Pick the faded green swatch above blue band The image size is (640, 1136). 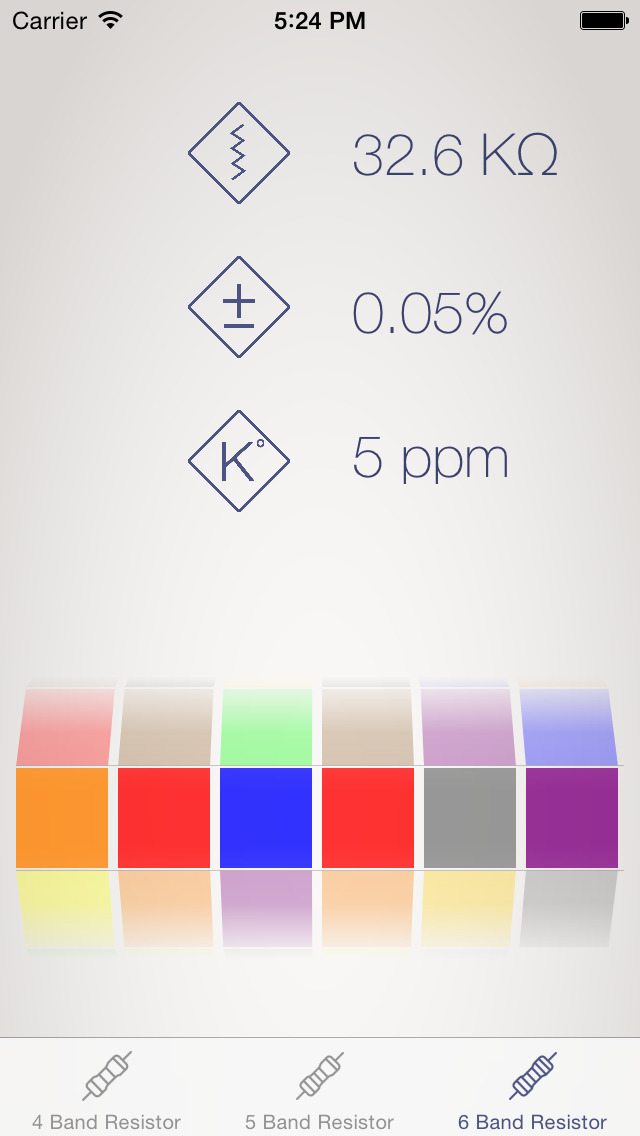click(x=266, y=726)
